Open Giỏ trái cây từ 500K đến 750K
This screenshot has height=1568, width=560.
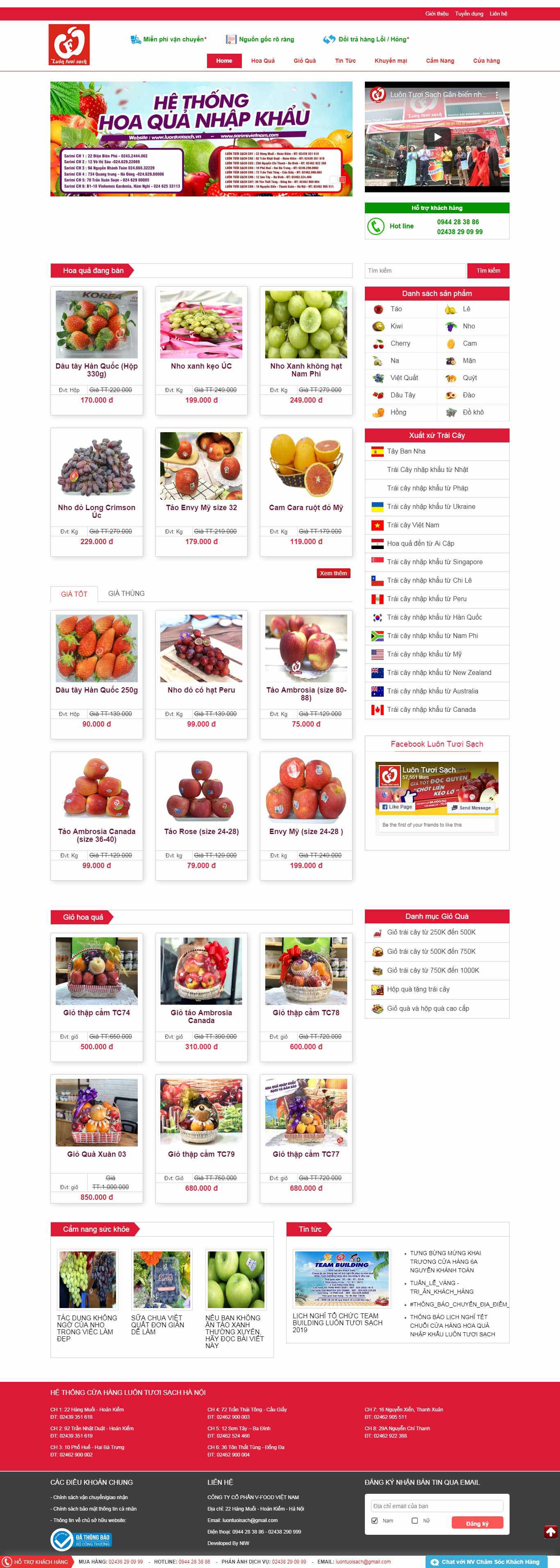pyautogui.click(x=431, y=951)
